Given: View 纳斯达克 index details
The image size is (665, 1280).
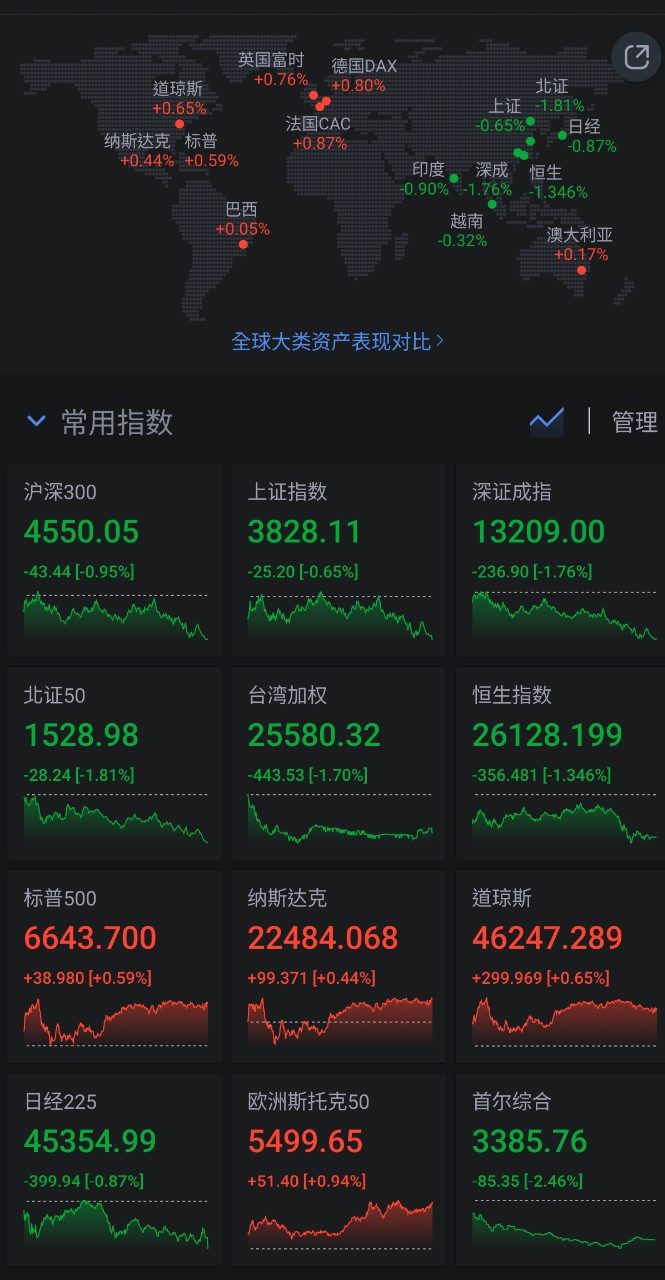Looking at the screenshot, I should pyautogui.click(x=338, y=966).
